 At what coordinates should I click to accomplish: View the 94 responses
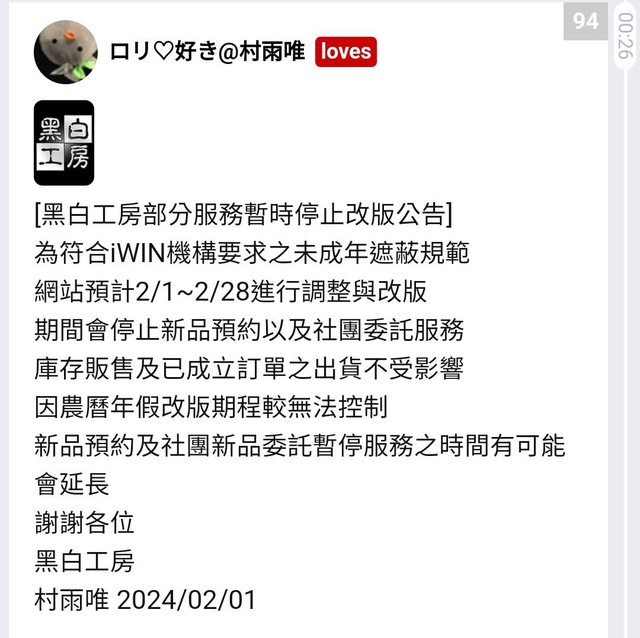[x=585, y=21]
